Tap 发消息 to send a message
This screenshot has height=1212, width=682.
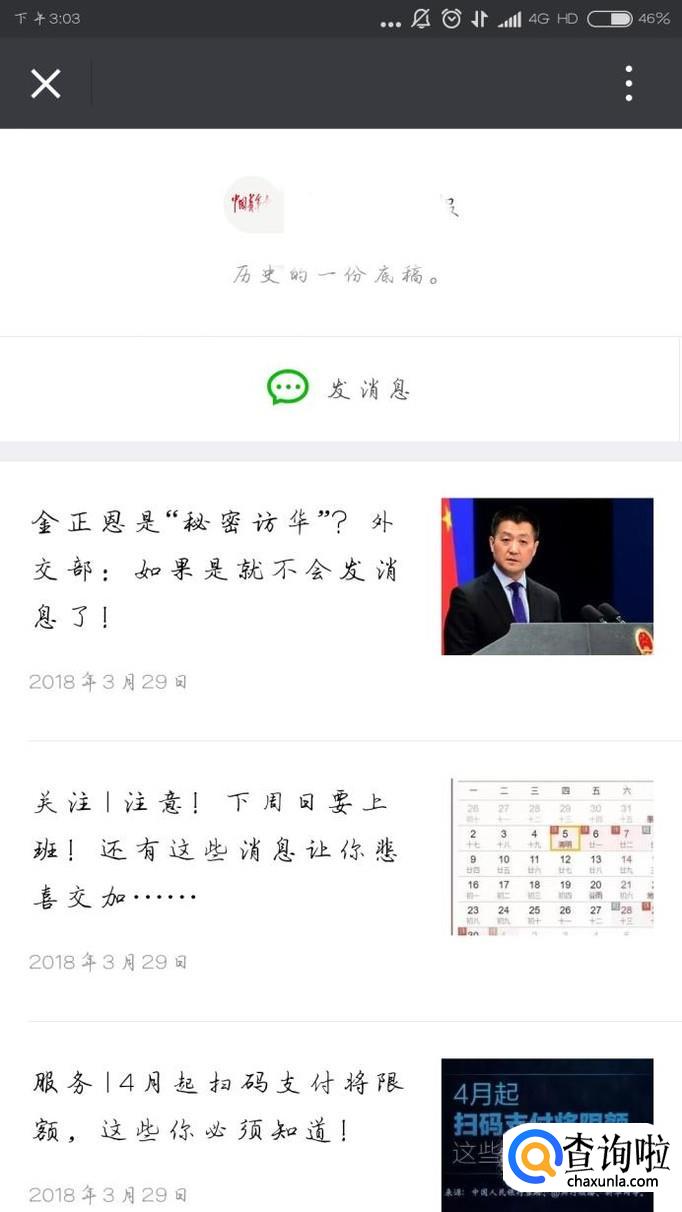coord(340,389)
